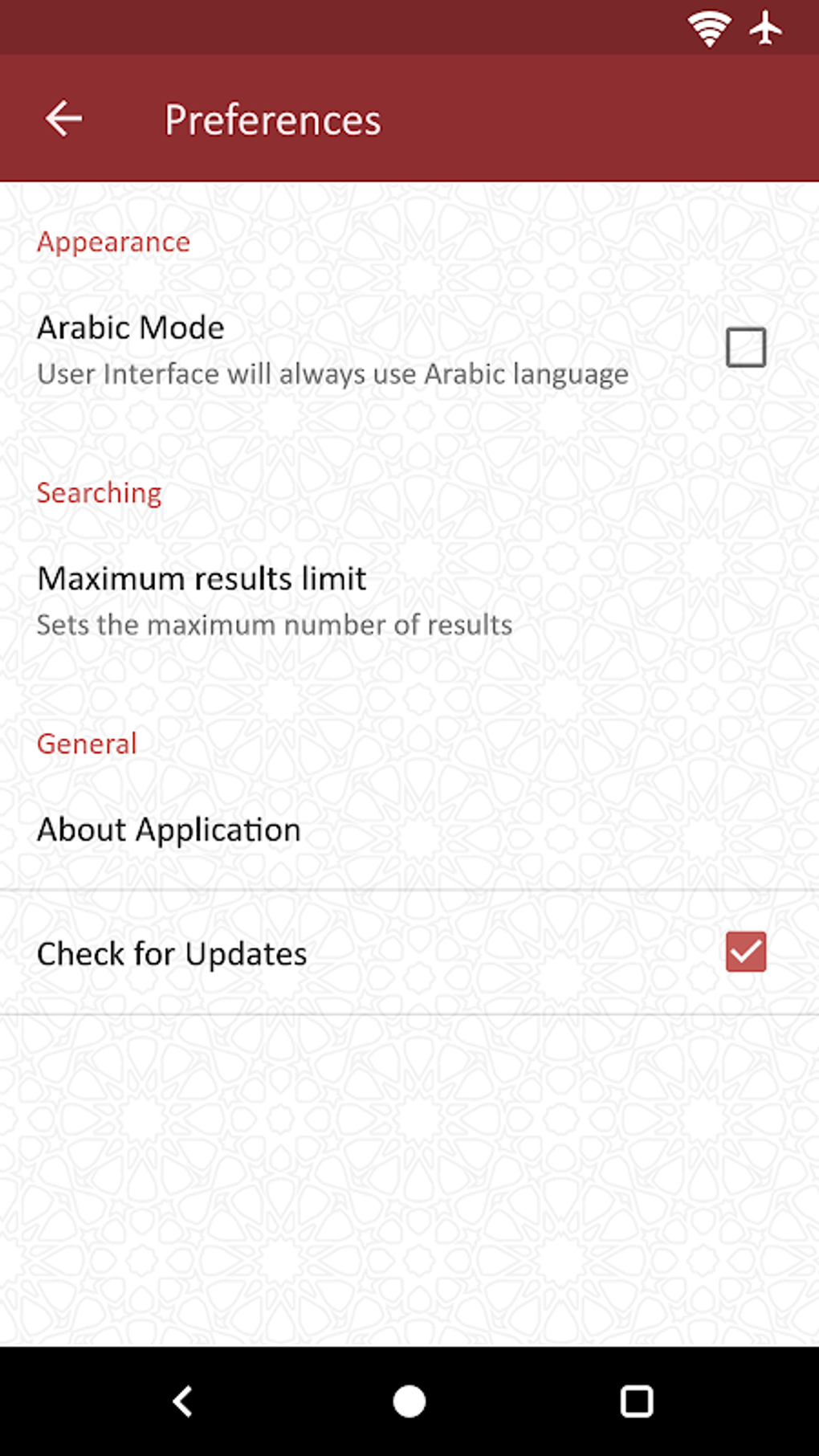This screenshot has width=819, height=1456.
Task: Open Maximum results limit setting
Action: 273,600
